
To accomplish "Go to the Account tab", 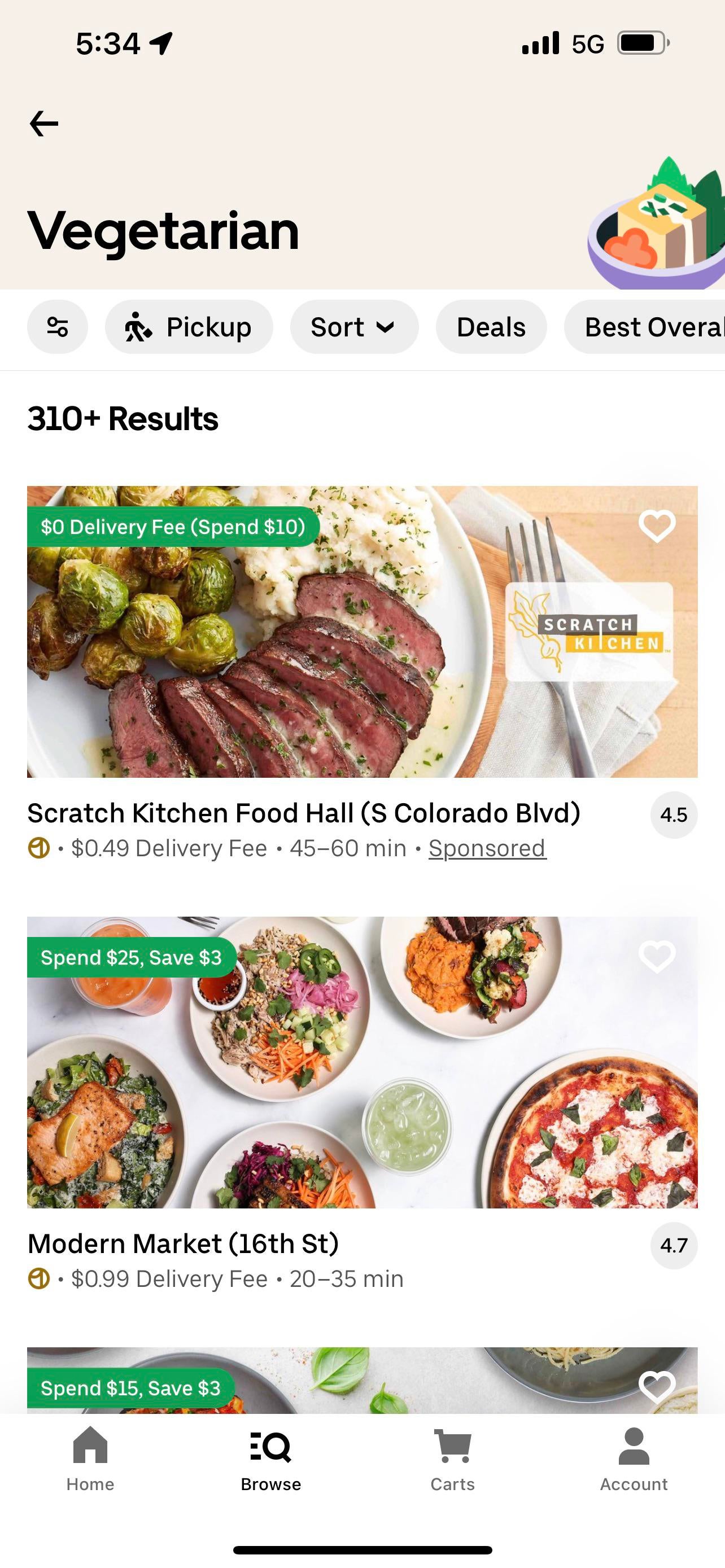I will [634, 1459].
